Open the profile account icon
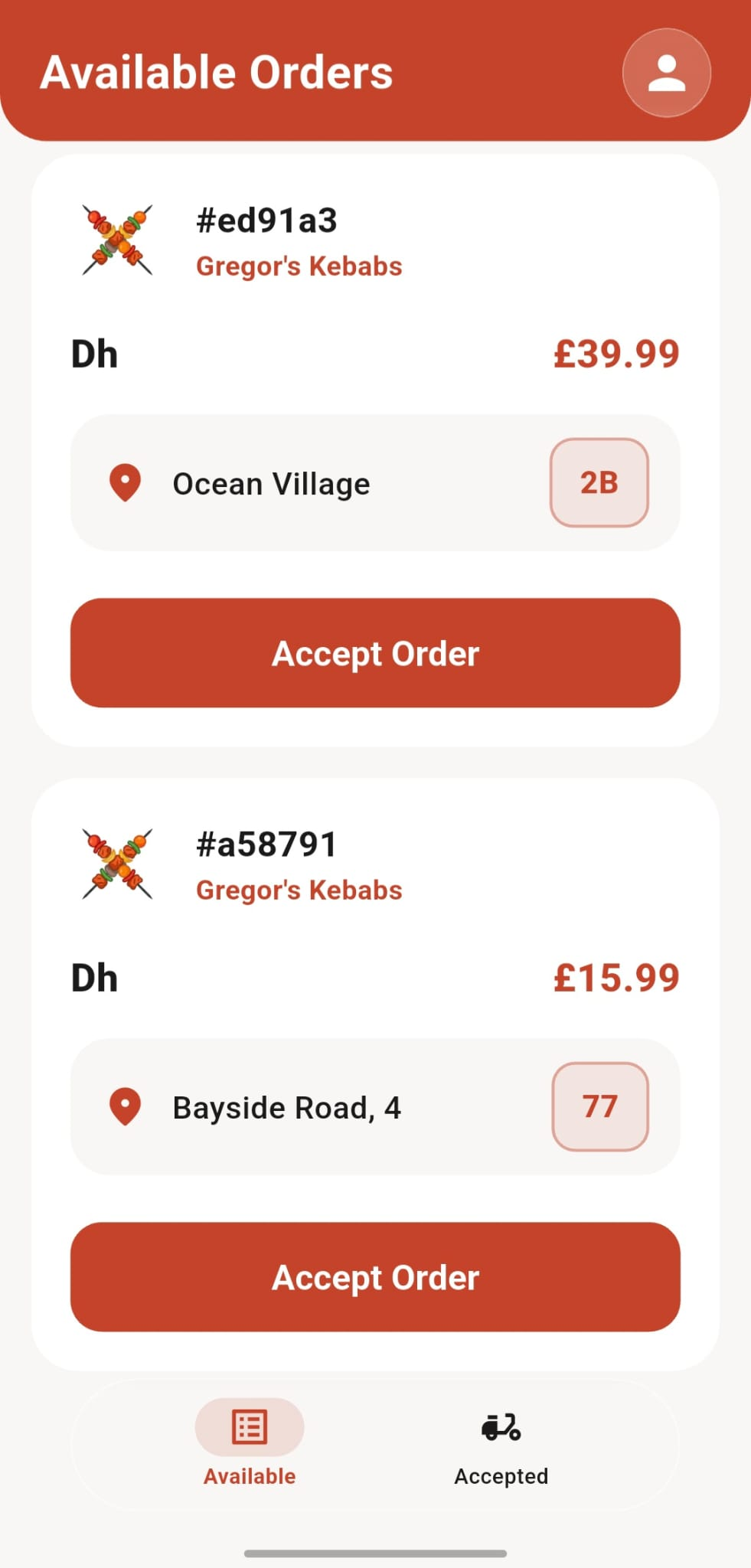Viewport: 751px width, 1568px height. (665, 72)
